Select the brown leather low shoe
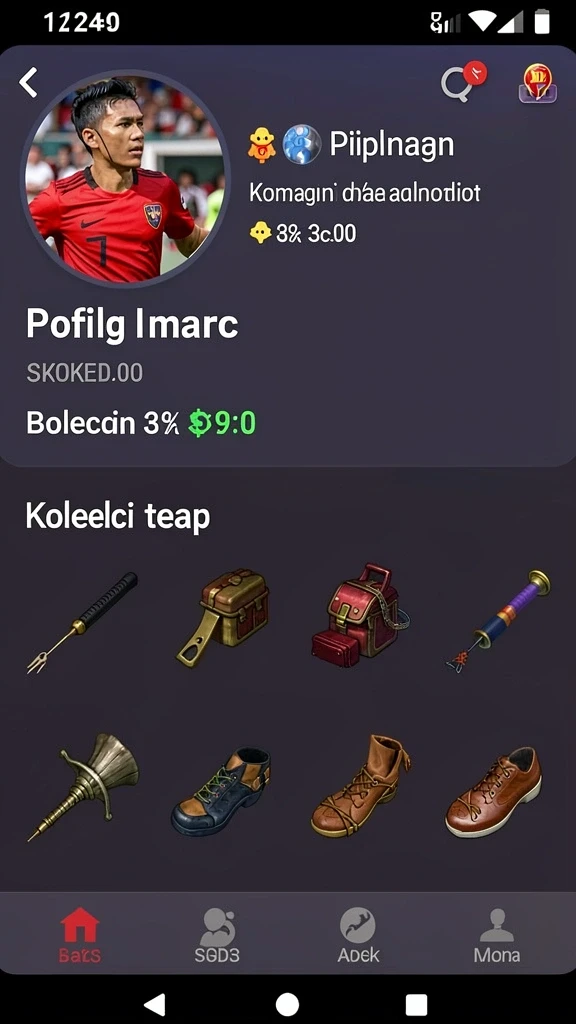576x1024 pixels. point(493,792)
